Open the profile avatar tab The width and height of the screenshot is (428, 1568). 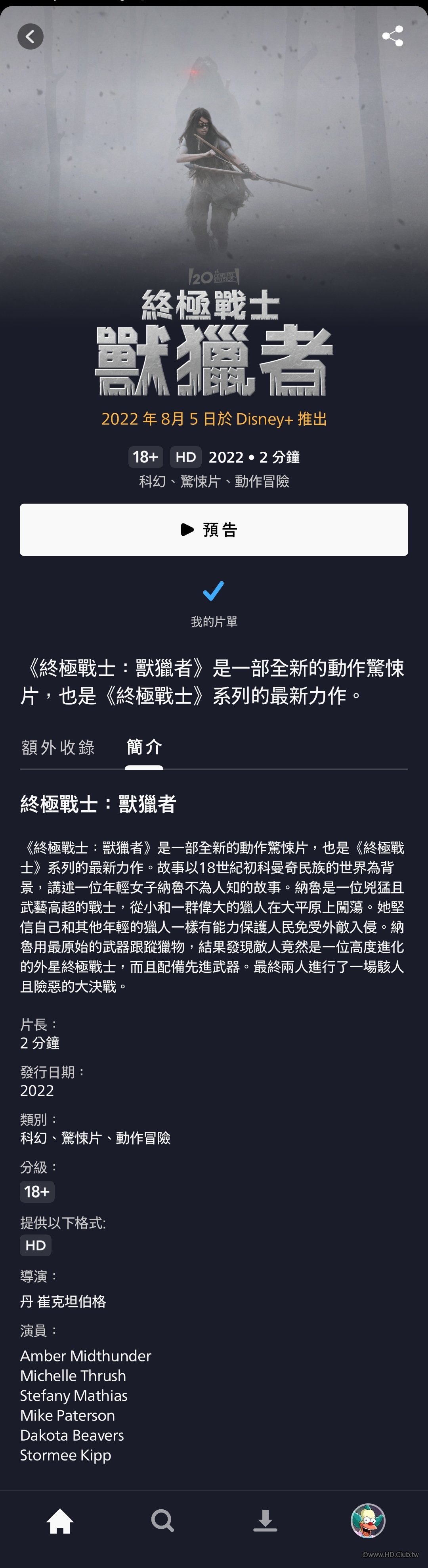pyautogui.click(x=368, y=1520)
